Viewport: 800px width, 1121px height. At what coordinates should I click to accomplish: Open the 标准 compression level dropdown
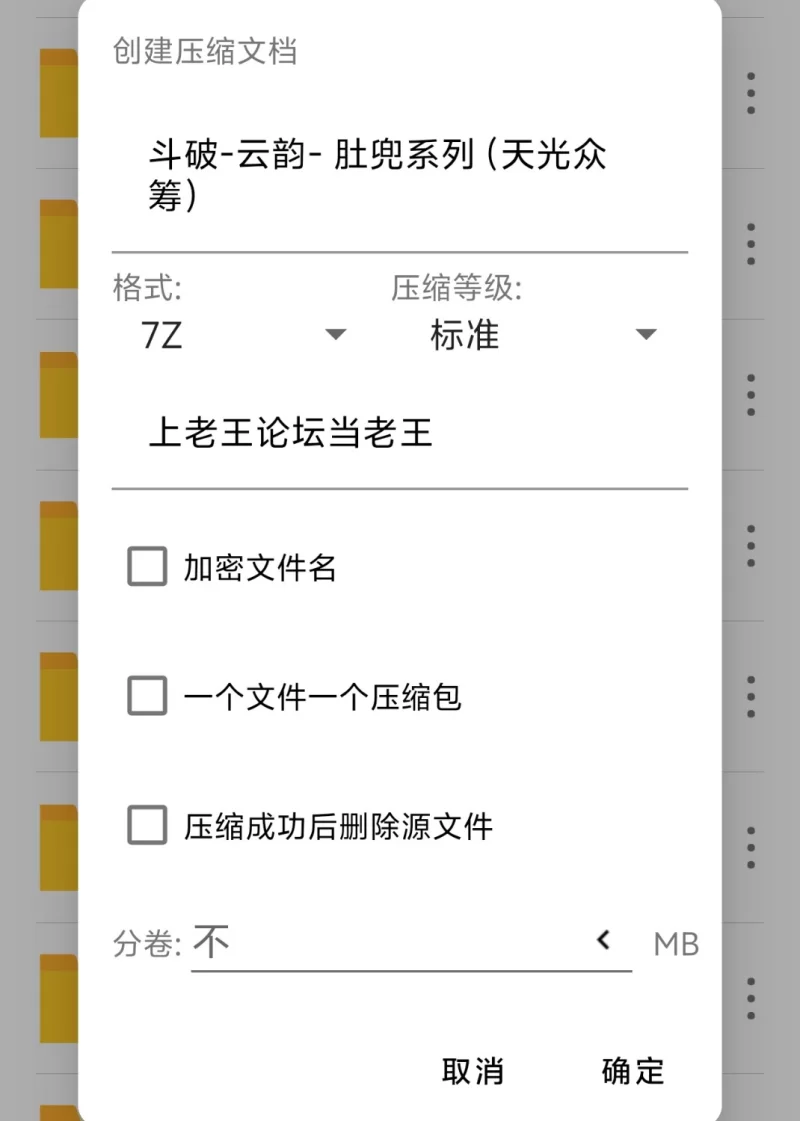(542, 335)
